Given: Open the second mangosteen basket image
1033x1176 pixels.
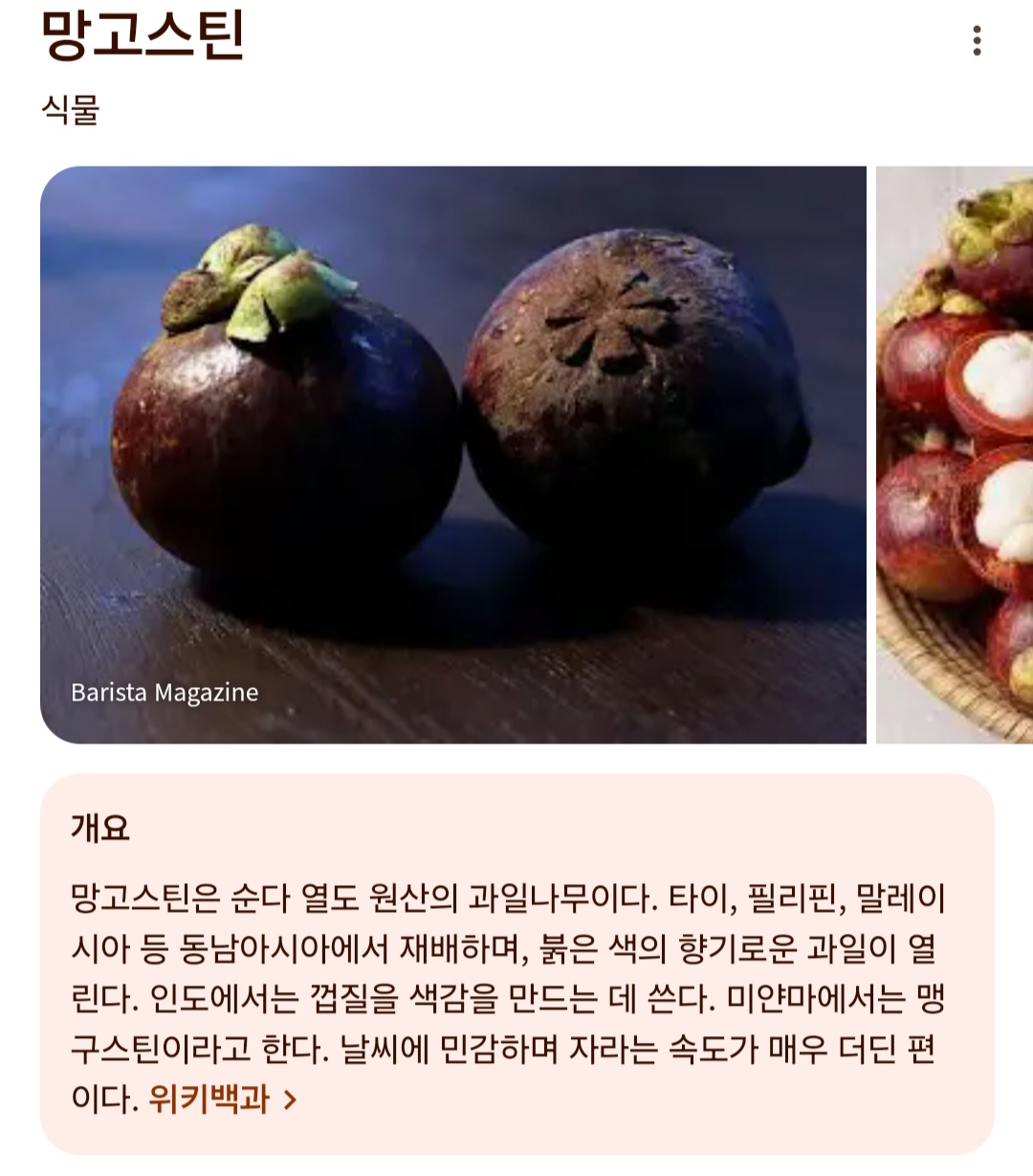Looking at the screenshot, I should 955,455.
